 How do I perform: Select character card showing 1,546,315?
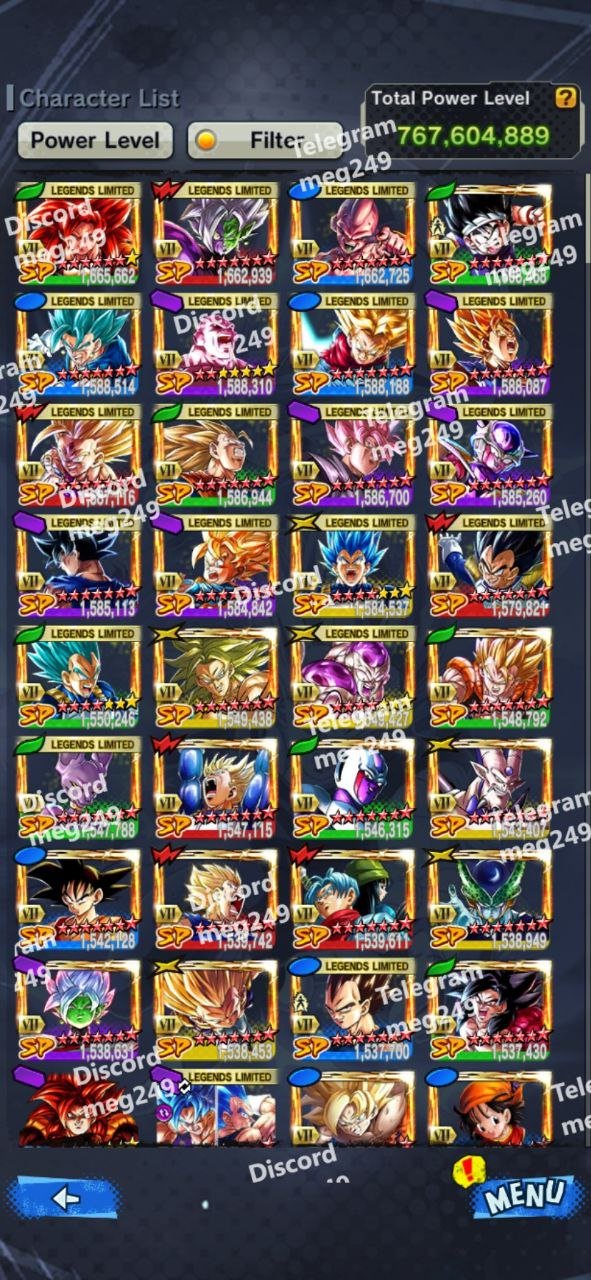[x=353, y=787]
